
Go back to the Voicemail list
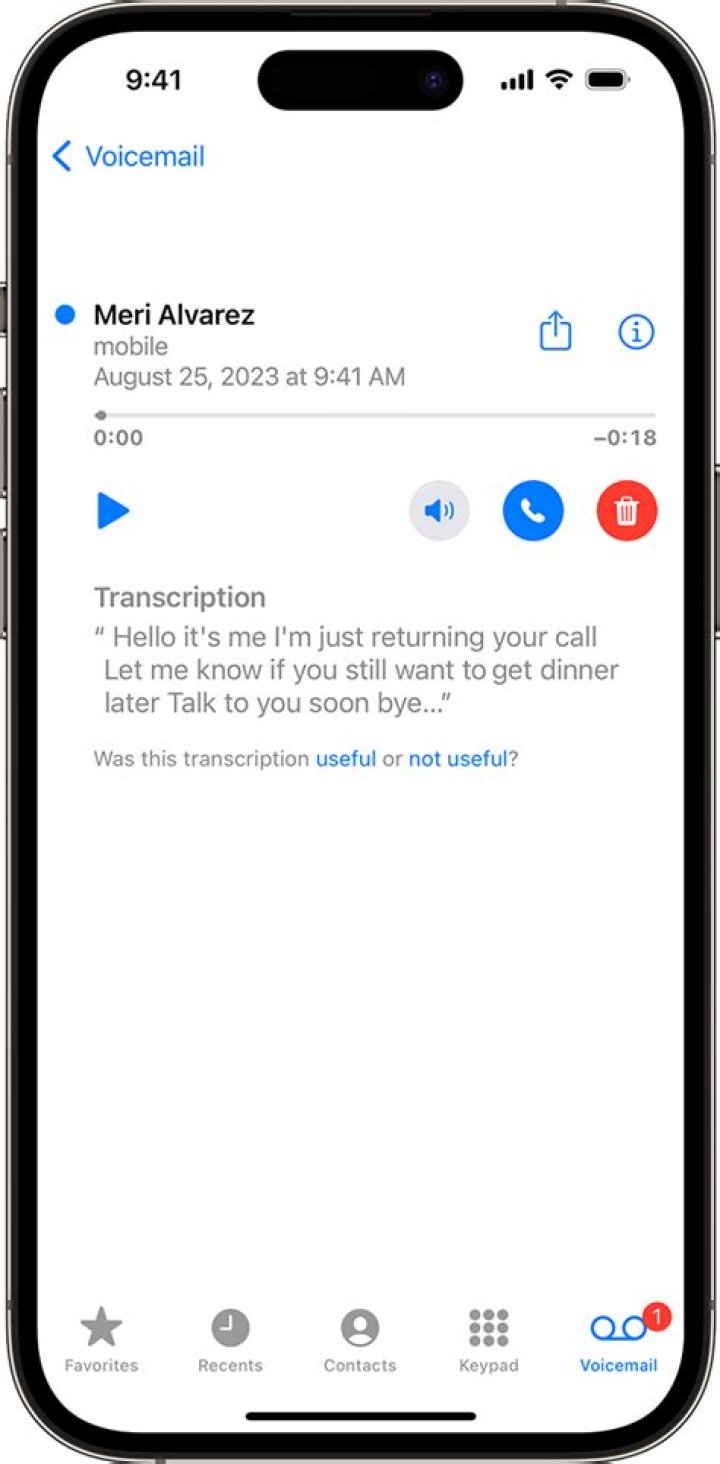pos(127,156)
